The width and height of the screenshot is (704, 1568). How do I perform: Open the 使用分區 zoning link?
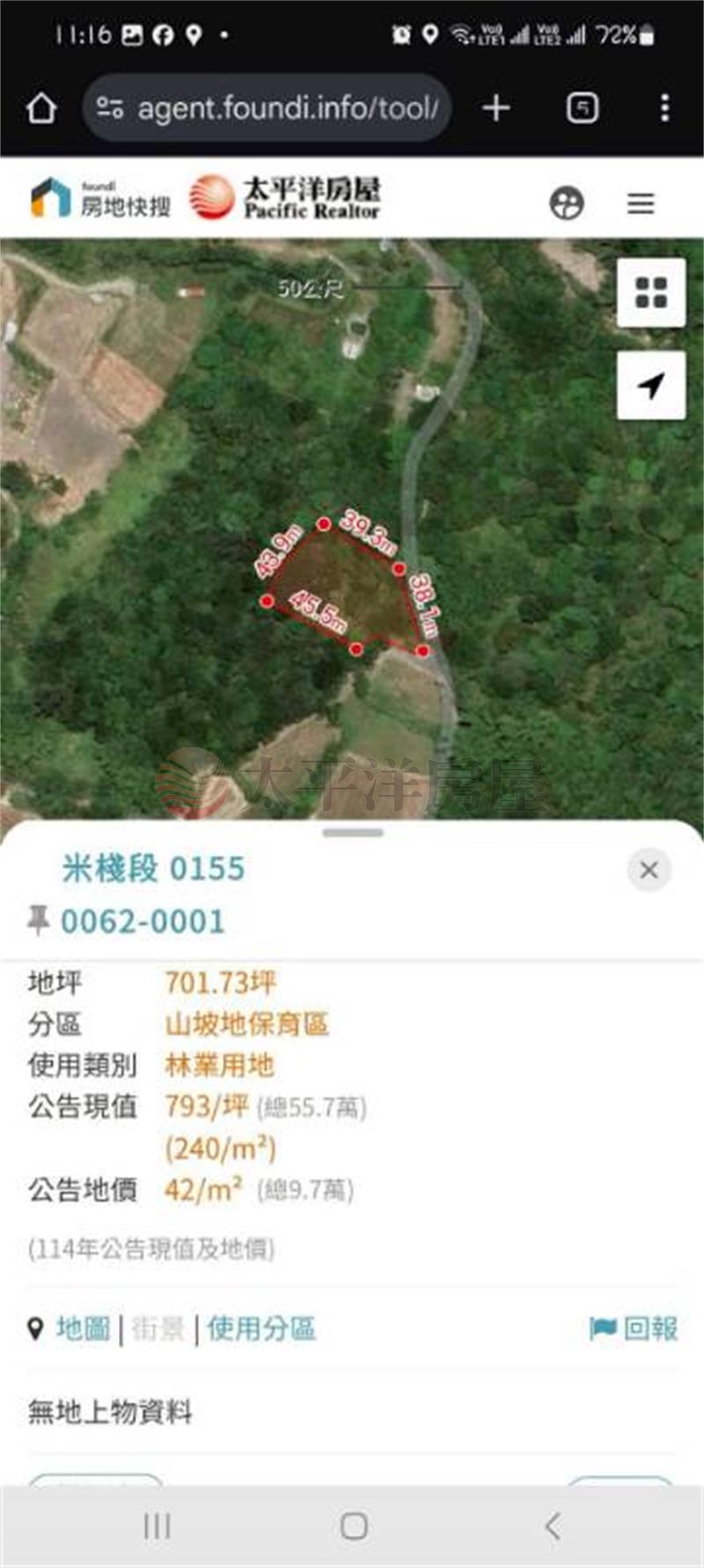point(261,1328)
